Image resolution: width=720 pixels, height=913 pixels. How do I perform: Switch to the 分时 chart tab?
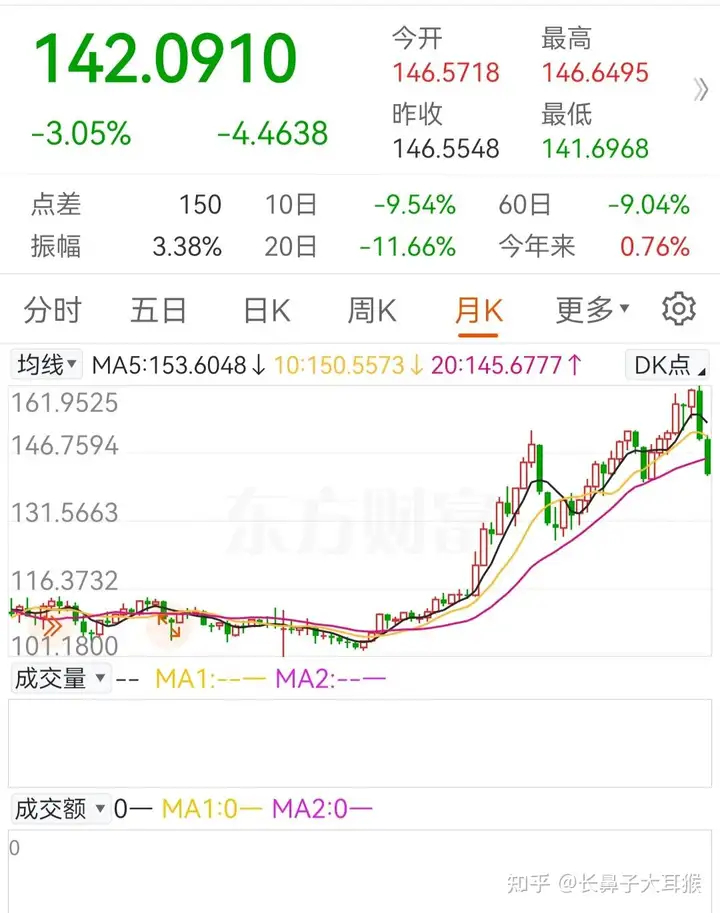pyautogui.click(x=52, y=310)
